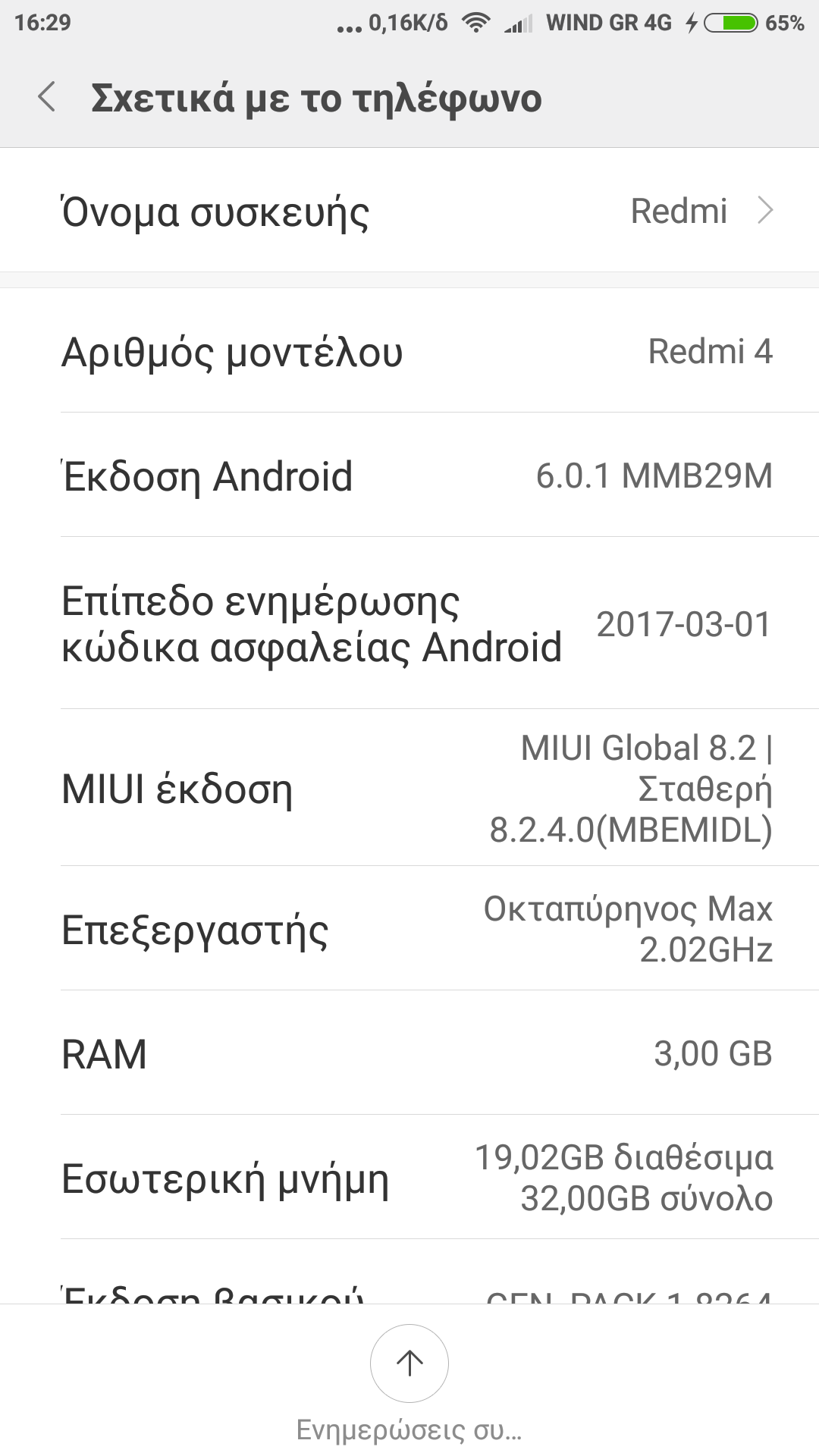Tap the RAM row
This screenshot has height=1456, width=819.
click(x=409, y=1053)
